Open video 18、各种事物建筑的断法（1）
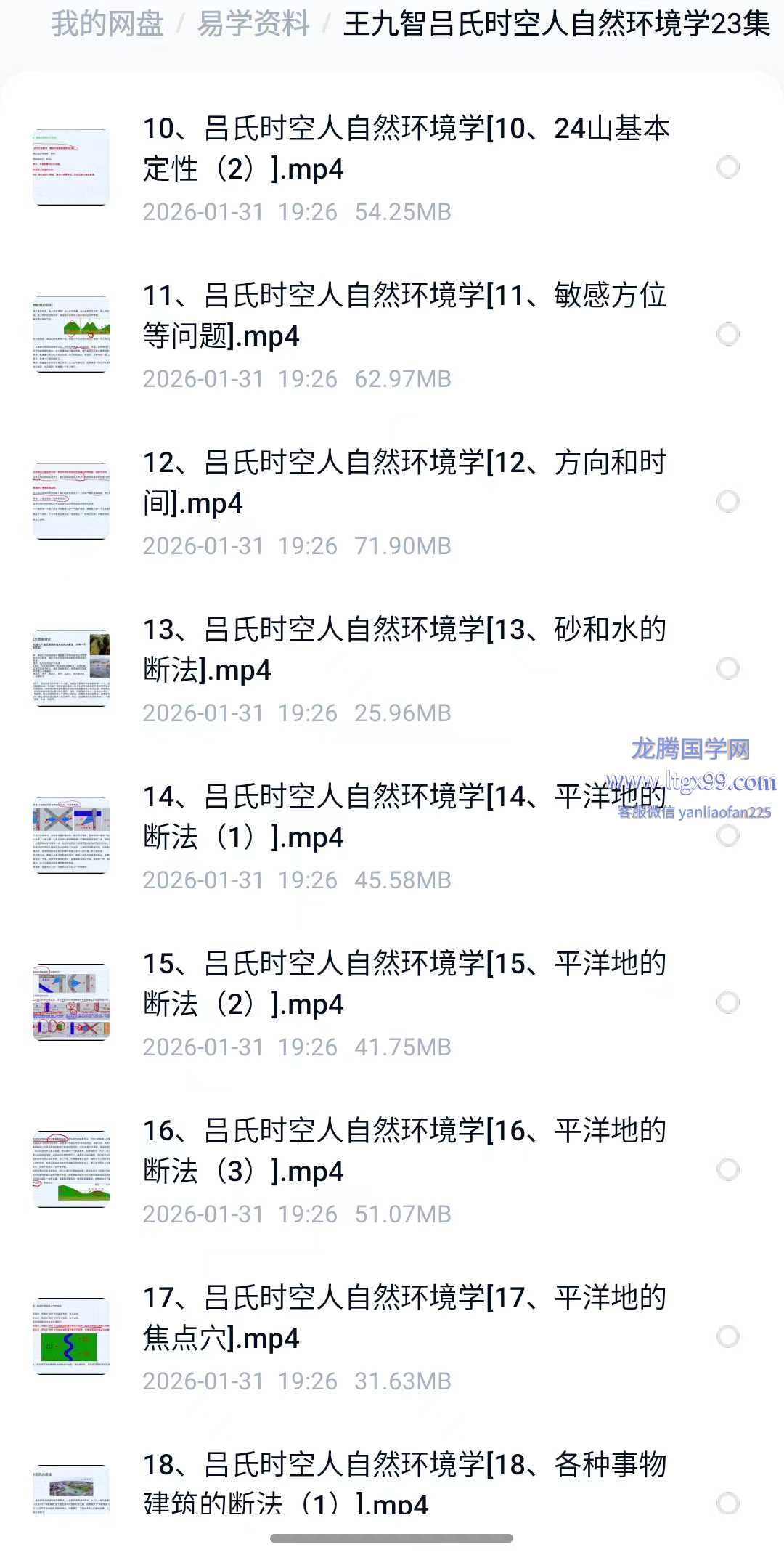The height and width of the screenshot is (1563, 784). pyautogui.click(x=407, y=1482)
